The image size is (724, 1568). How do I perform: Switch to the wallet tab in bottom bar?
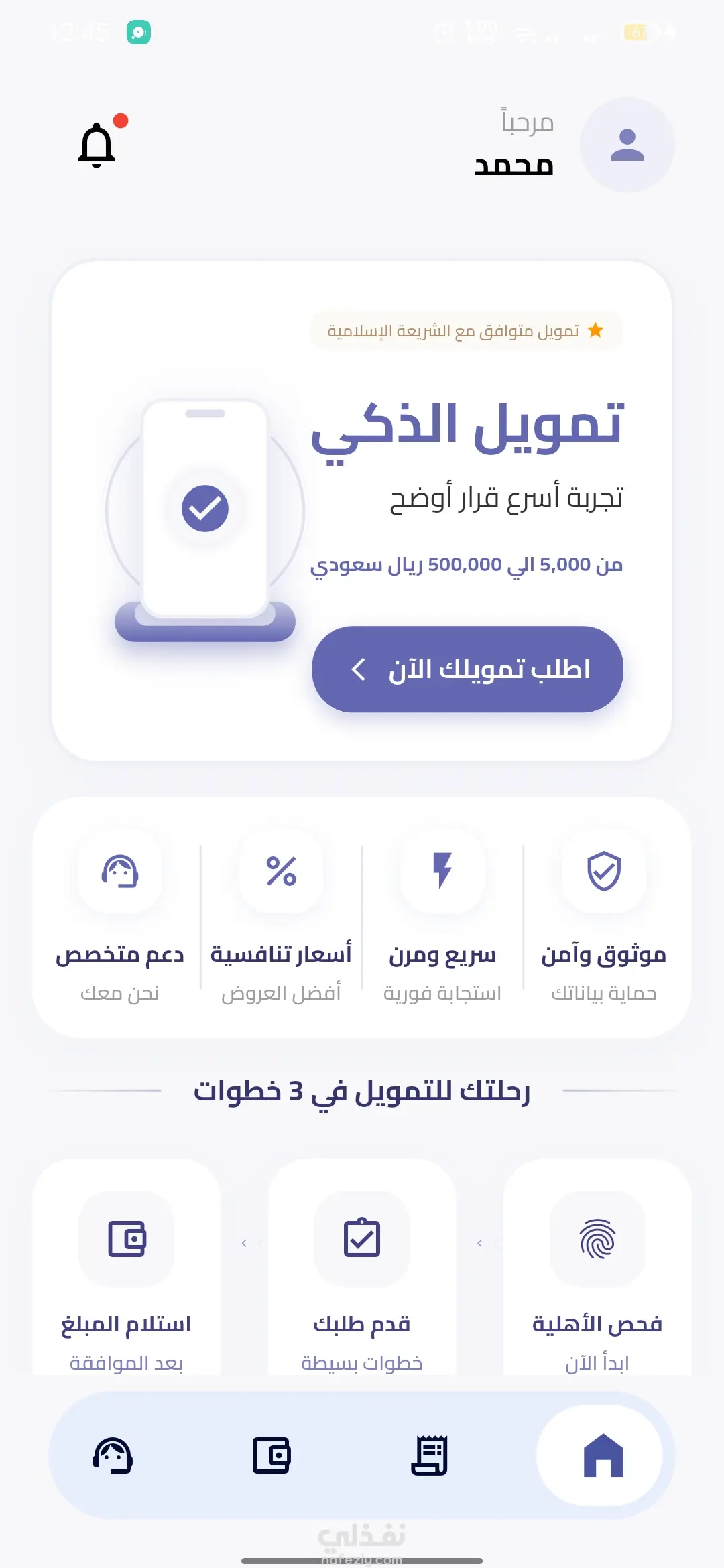[271, 1455]
